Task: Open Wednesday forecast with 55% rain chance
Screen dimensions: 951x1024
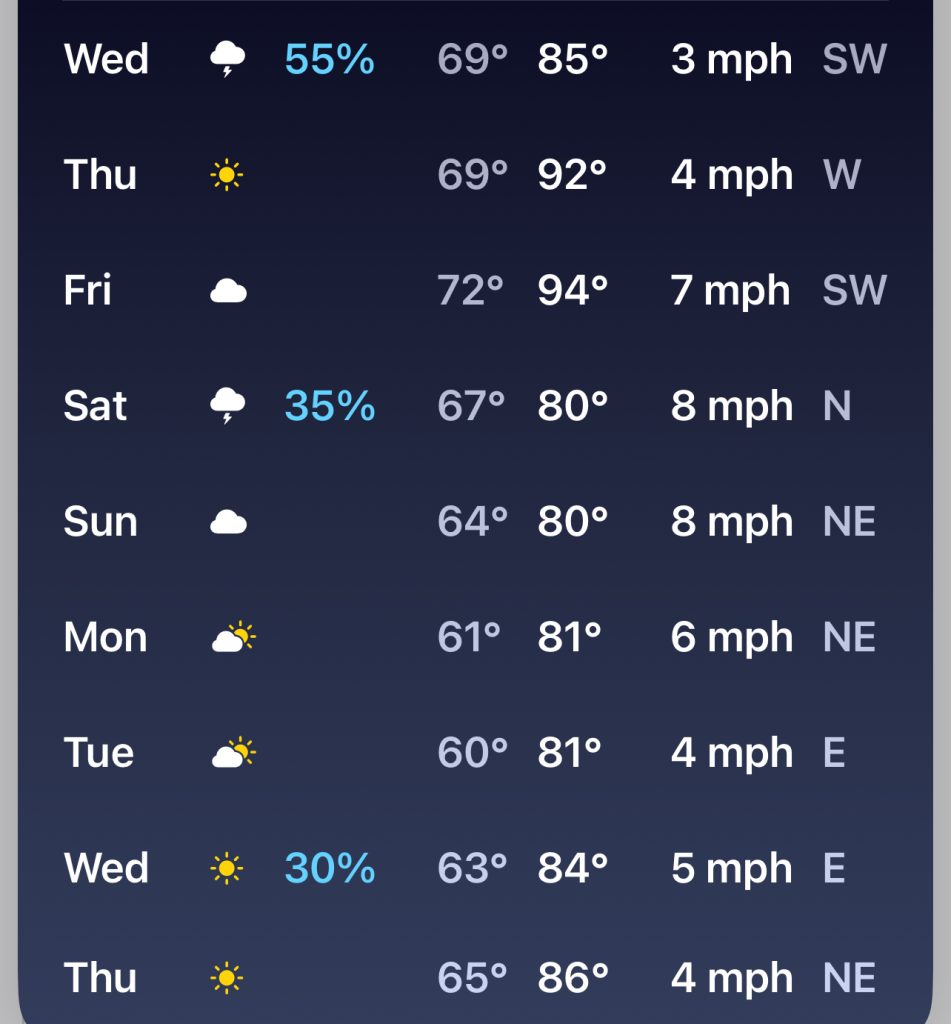Action: [x=475, y=60]
